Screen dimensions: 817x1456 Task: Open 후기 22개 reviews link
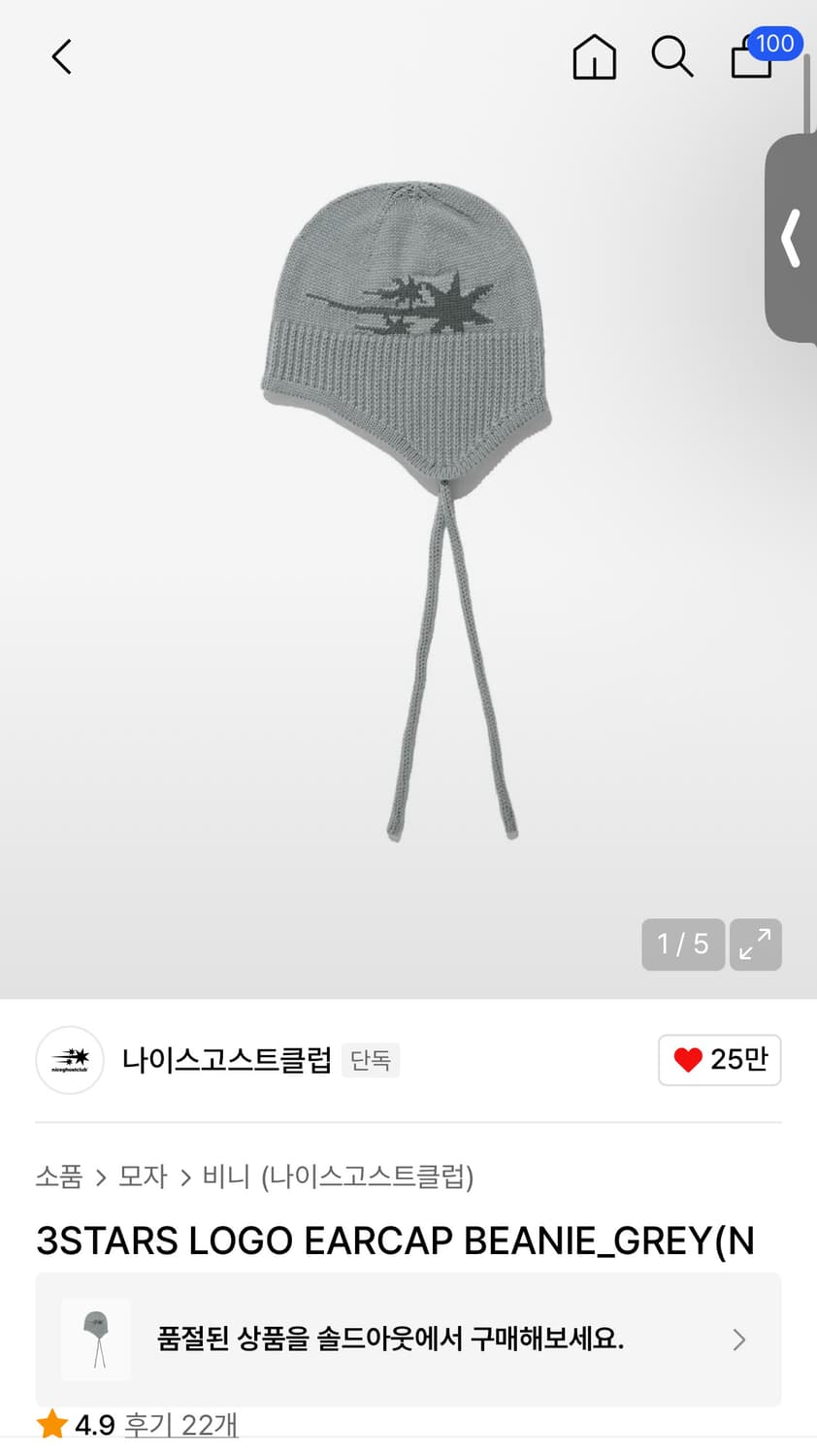180,1424
